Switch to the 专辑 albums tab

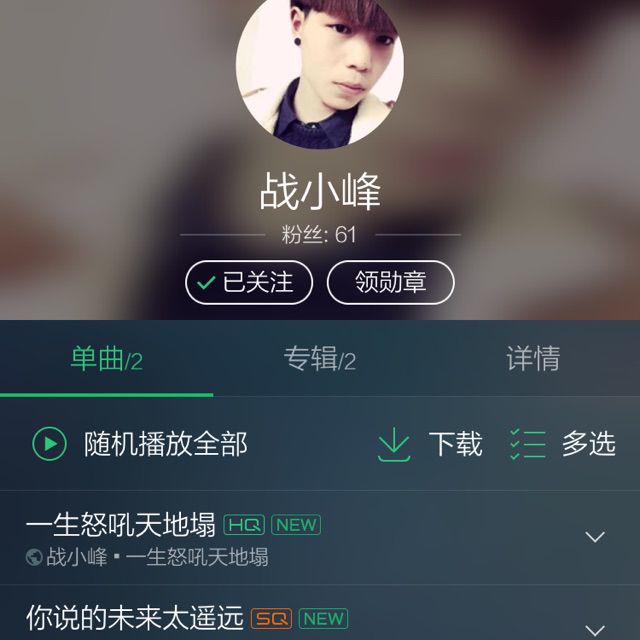[319, 360]
